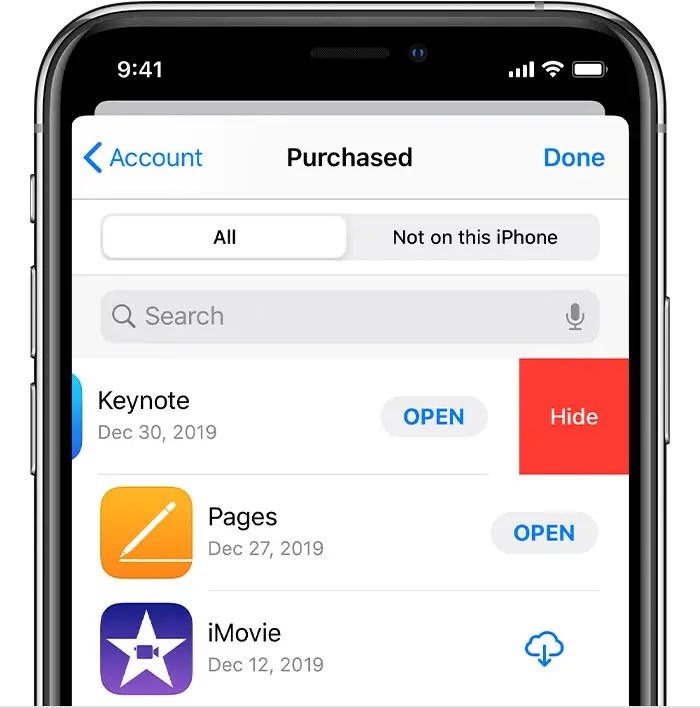Switch to Not on this iPhone

click(x=474, y=238)
